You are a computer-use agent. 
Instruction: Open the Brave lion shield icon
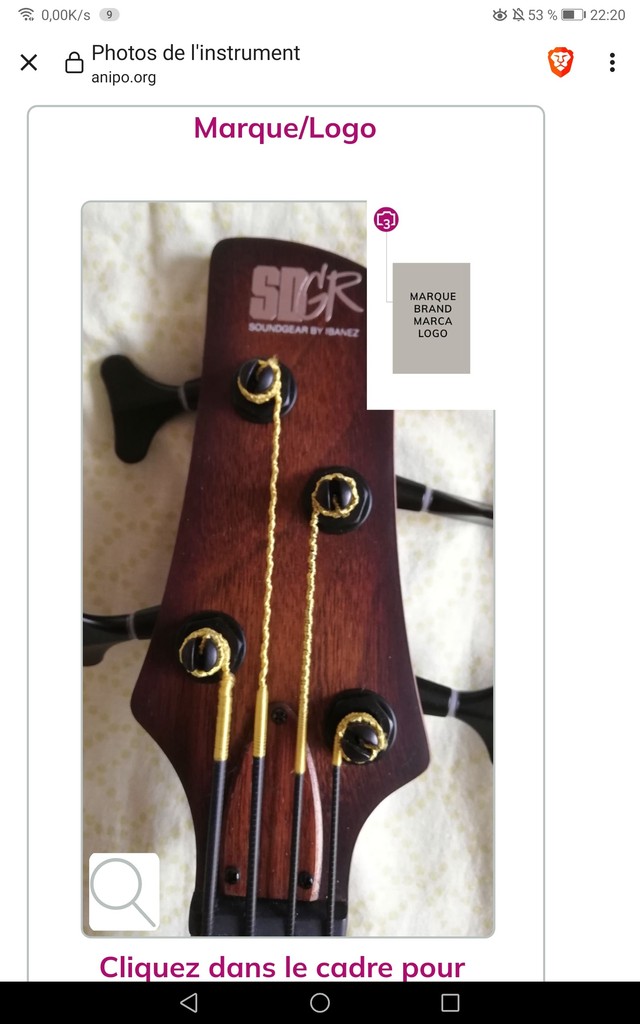coord(561,63)
